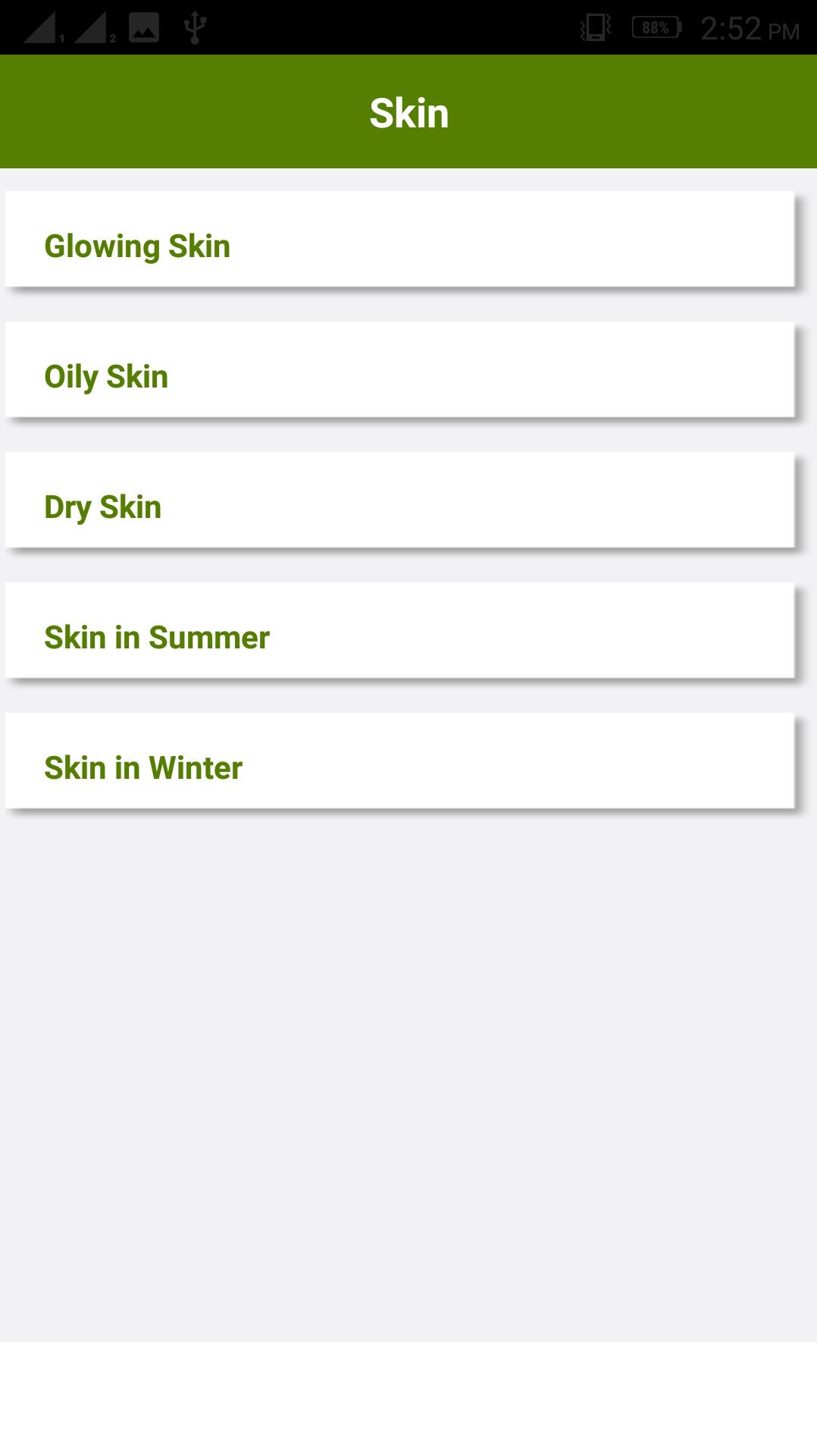Open Dry Skin tips
The width and height of the screenshot is (817, 1456).
400,500
